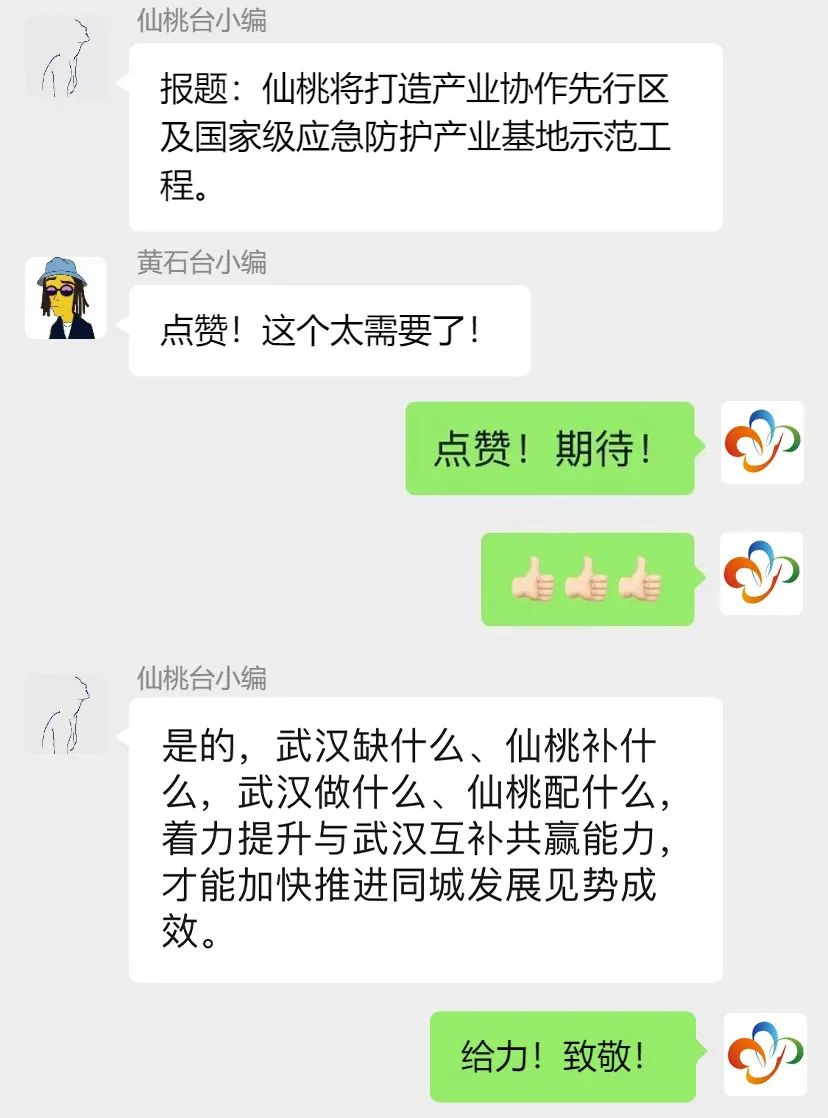Open 黄石台小编's avatar profile

[x=66, y=298]
